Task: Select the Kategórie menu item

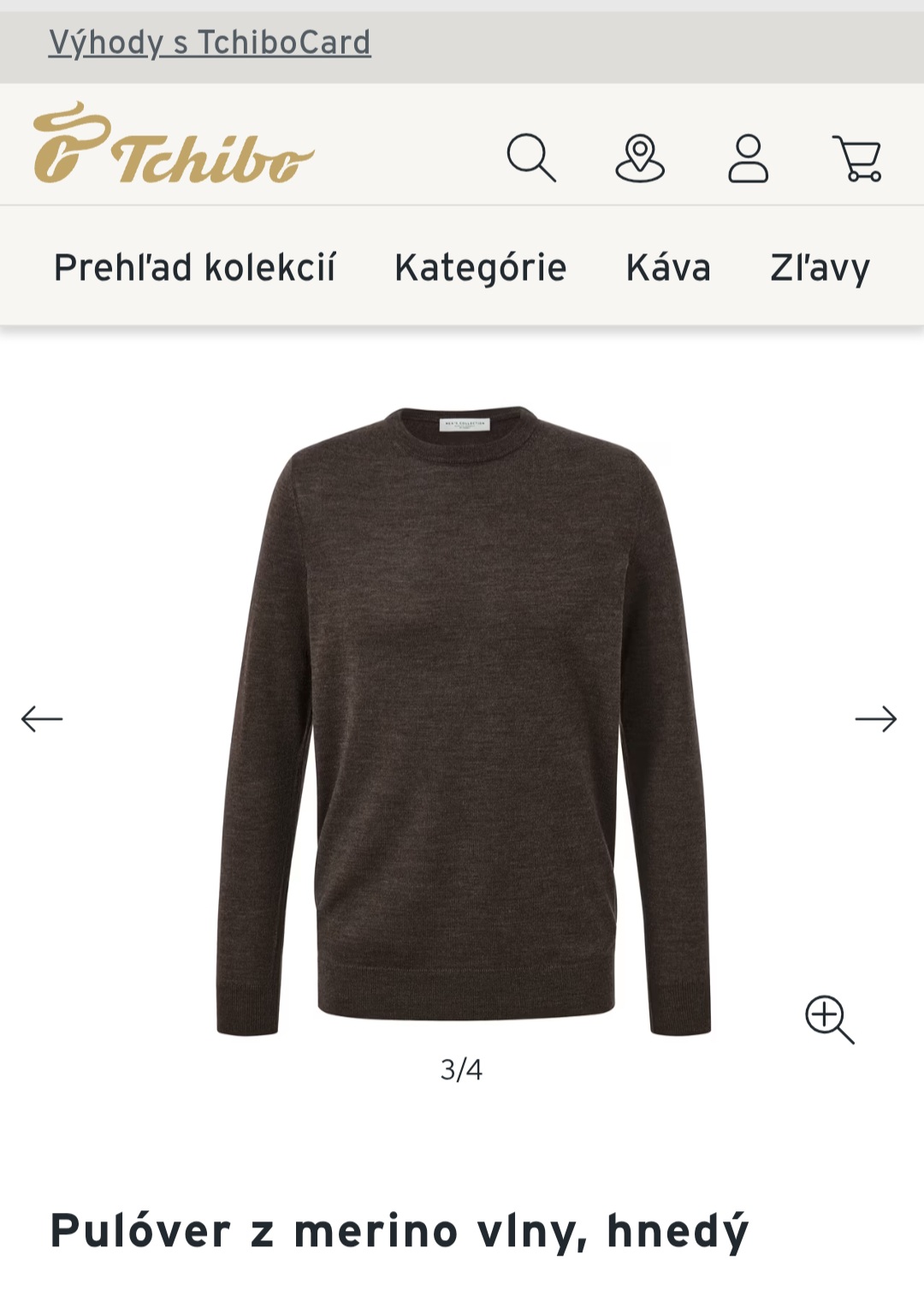Action: [480, 267]
